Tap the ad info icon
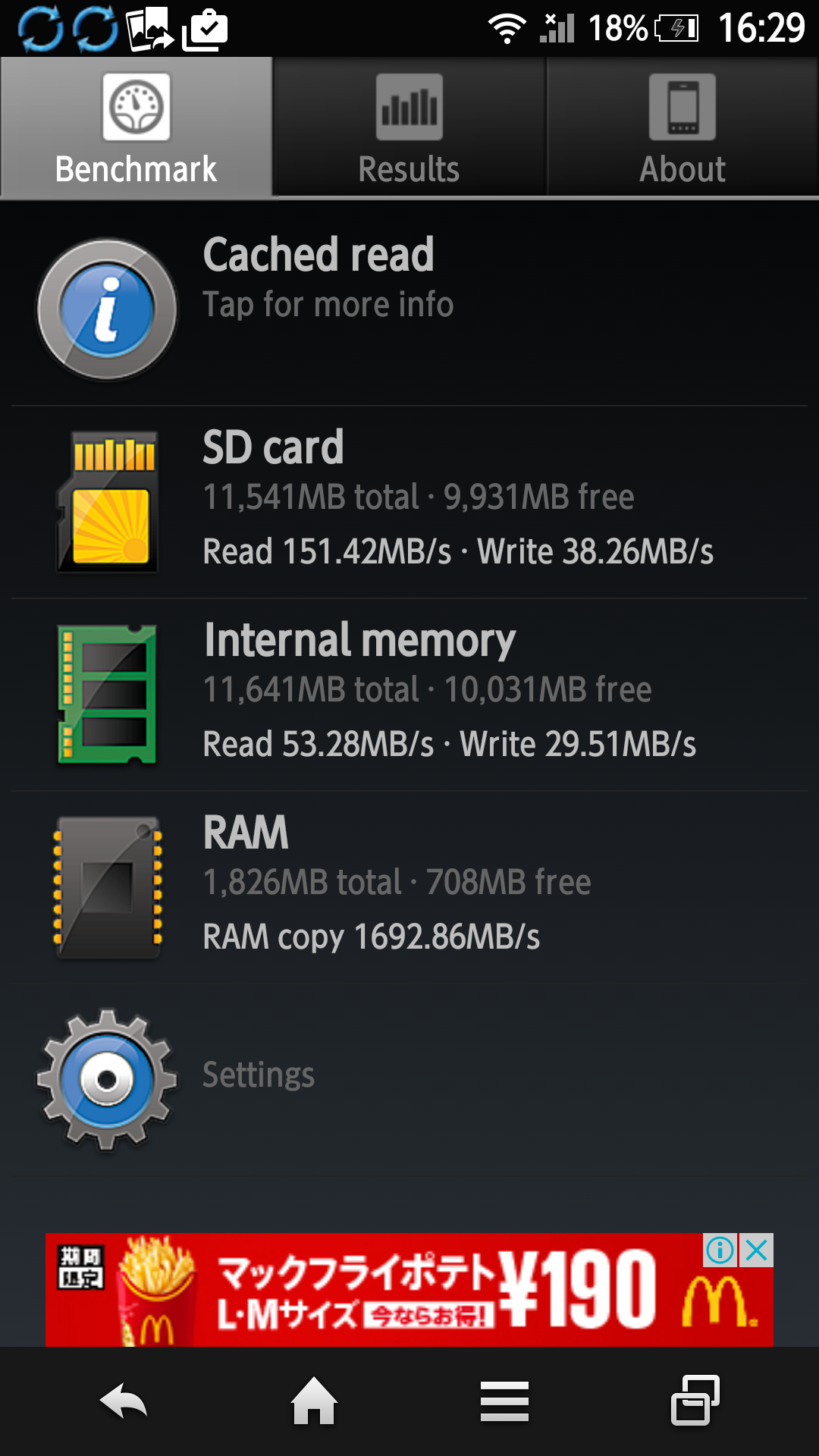The width and height of the screenshot is (819, 1456). tap(720, 1250)
